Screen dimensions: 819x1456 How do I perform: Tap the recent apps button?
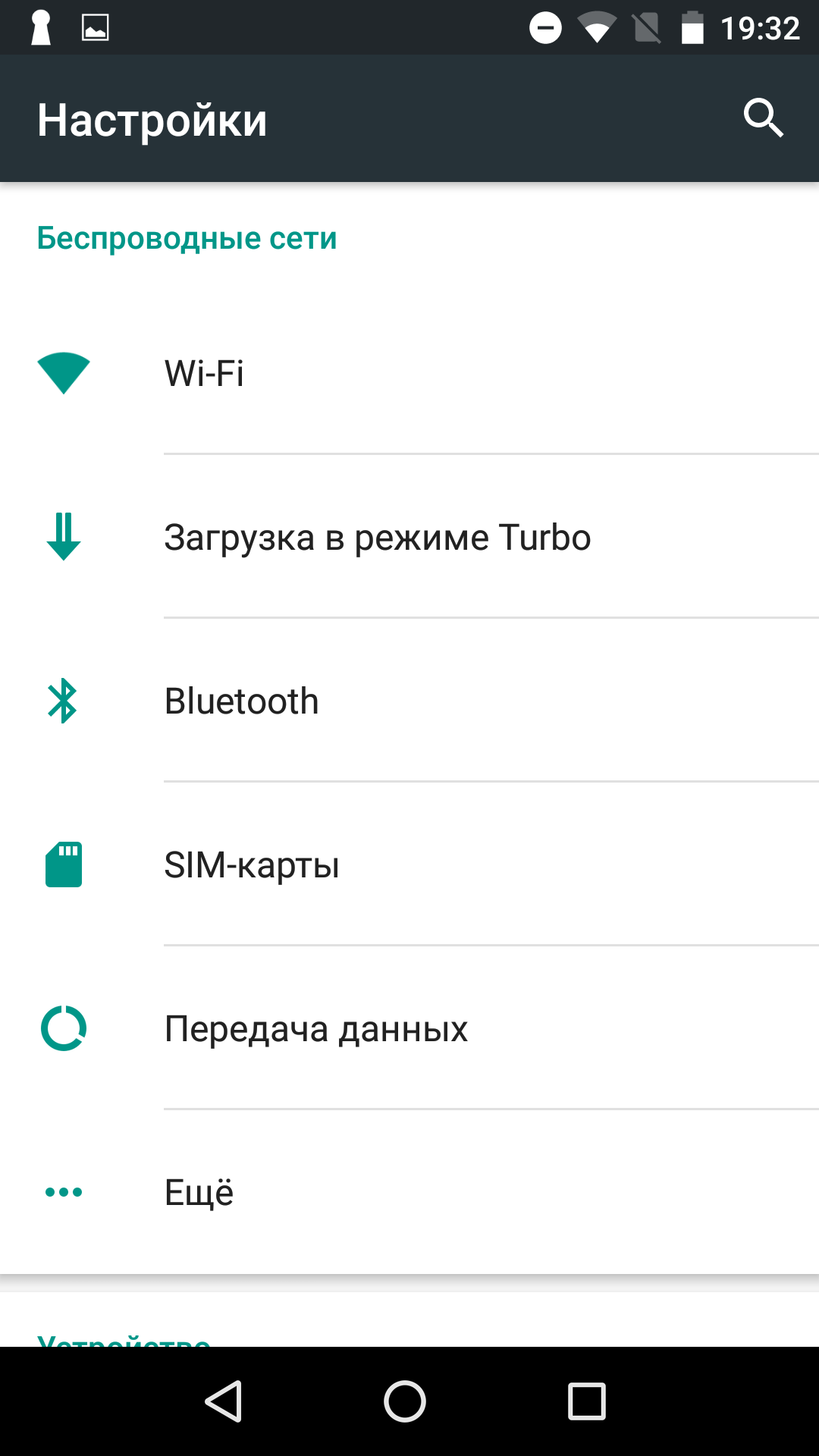coord(587,1401)
